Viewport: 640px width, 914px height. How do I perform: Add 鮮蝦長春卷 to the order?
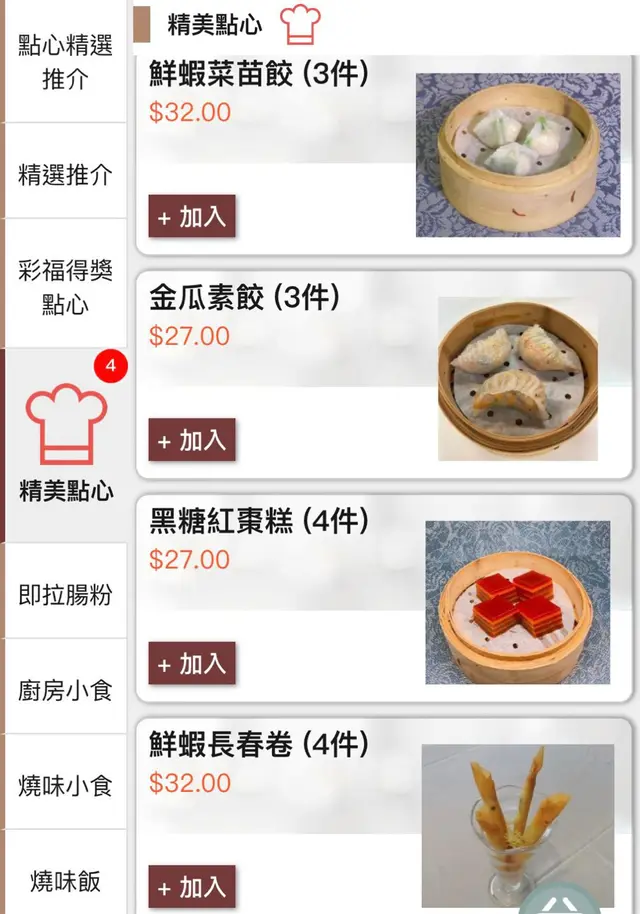[x=192, y=887]
